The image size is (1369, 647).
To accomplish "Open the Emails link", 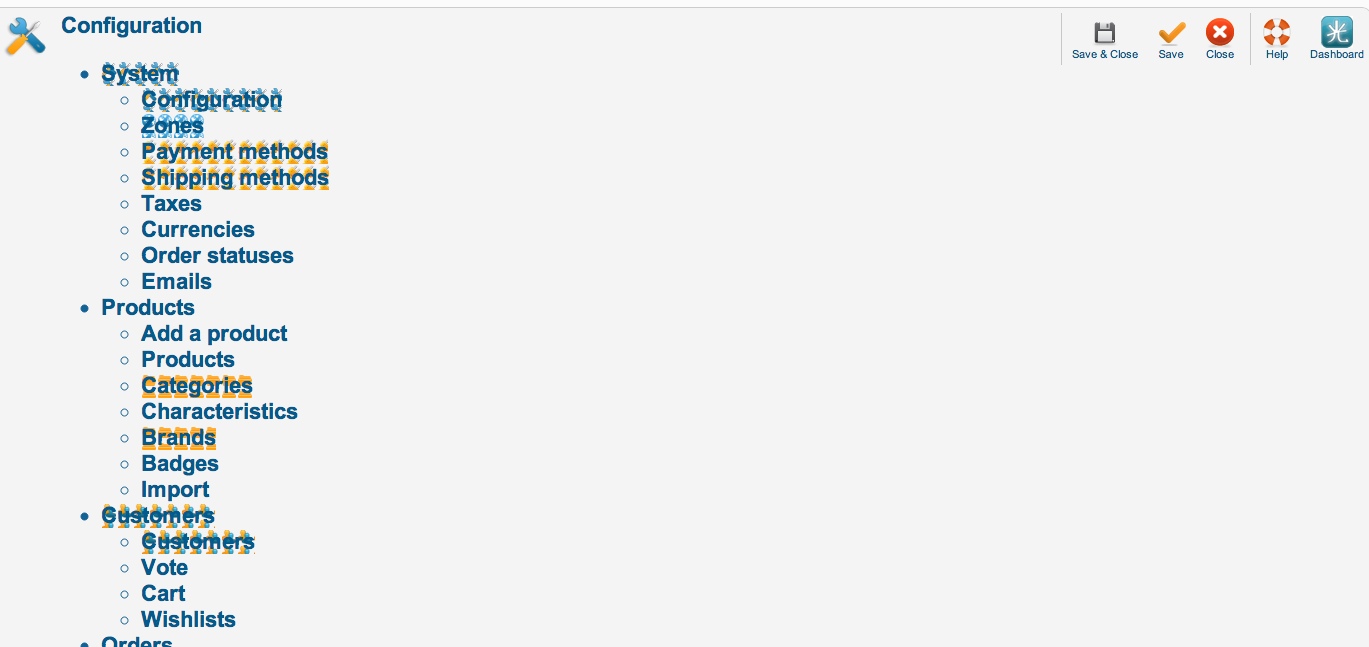I will [x=176, y=282].
